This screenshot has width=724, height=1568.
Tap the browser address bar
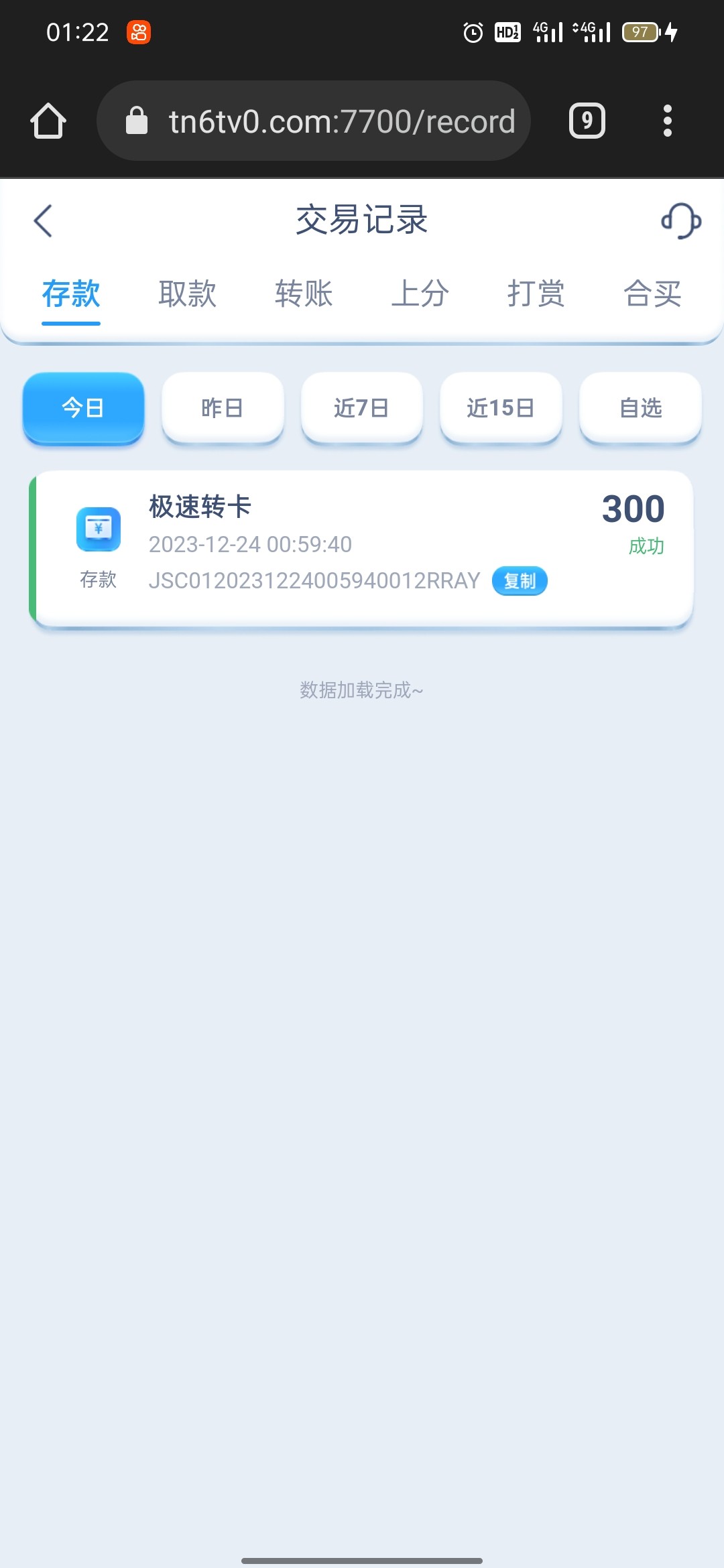pos(314,121)
